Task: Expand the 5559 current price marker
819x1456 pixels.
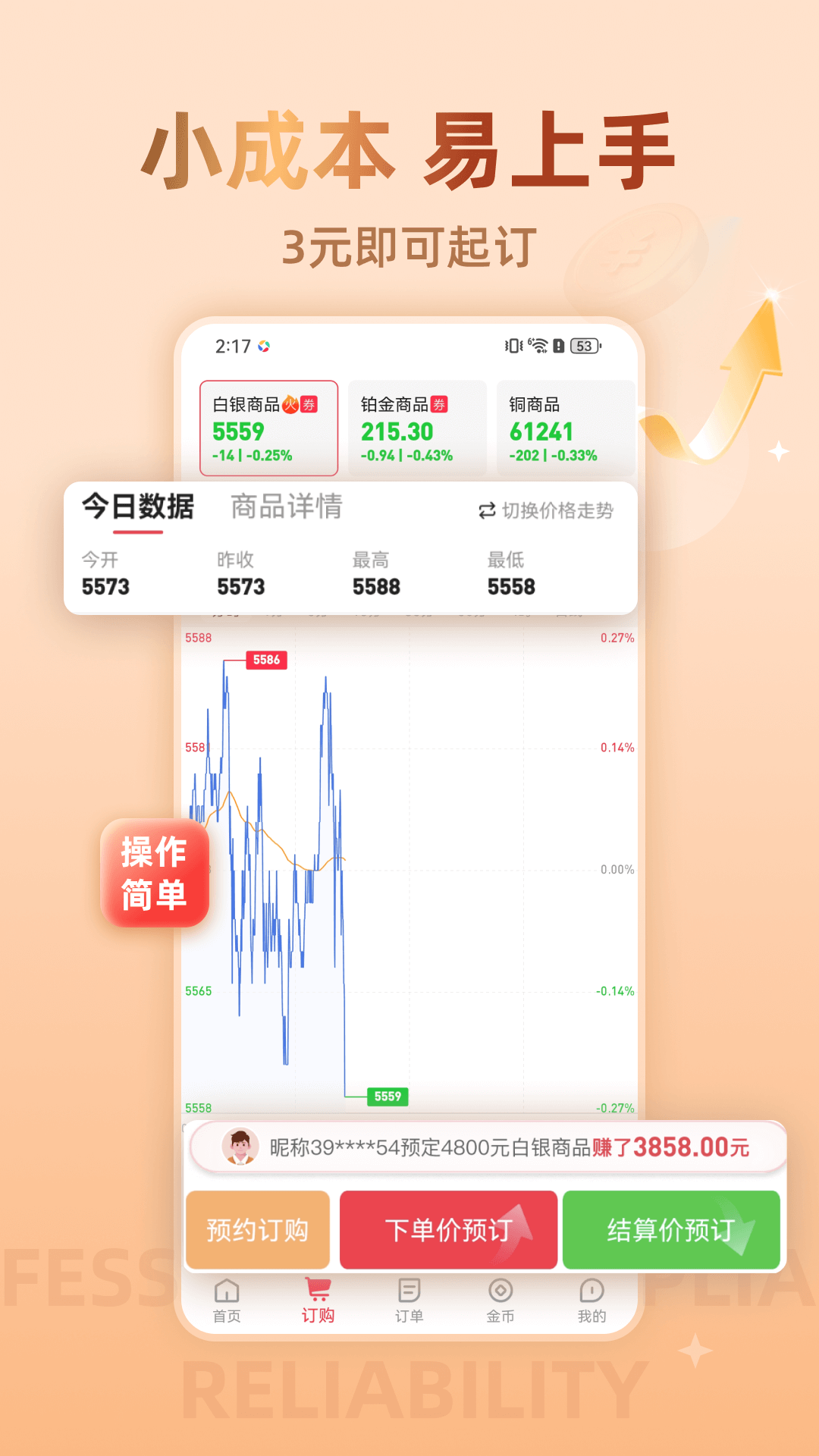Action: coord(388,1097)
